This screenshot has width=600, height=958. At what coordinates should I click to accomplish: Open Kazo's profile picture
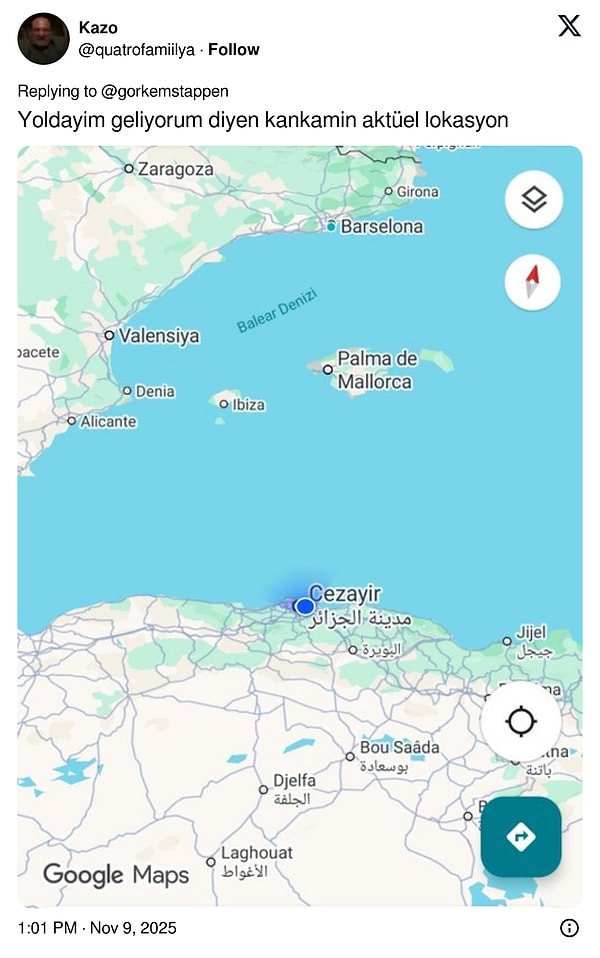pos(44,39)
